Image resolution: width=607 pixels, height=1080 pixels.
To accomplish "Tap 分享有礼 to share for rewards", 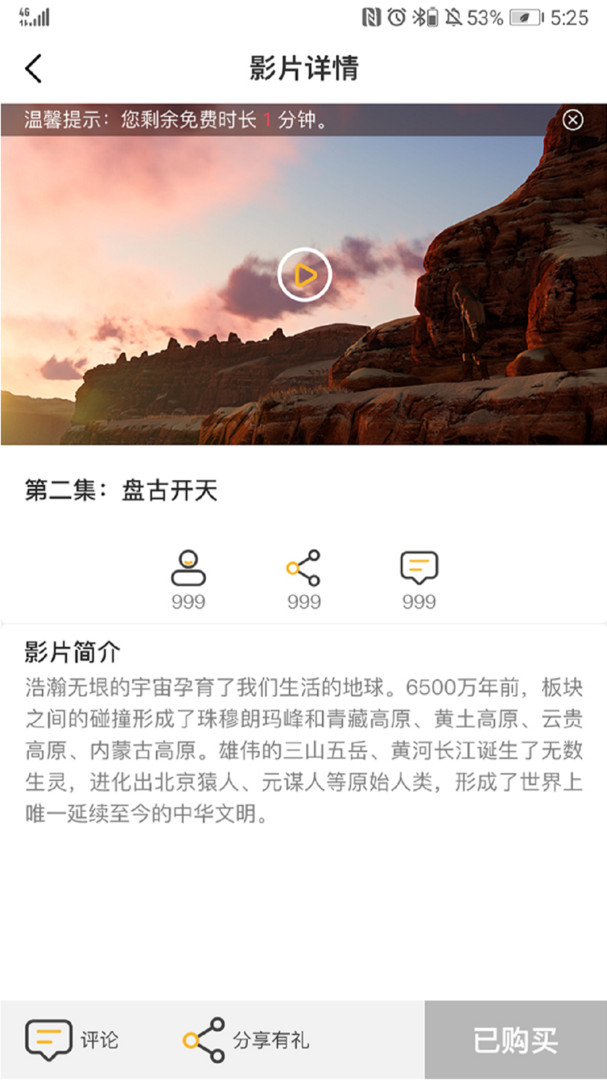I will (246, 1040).
